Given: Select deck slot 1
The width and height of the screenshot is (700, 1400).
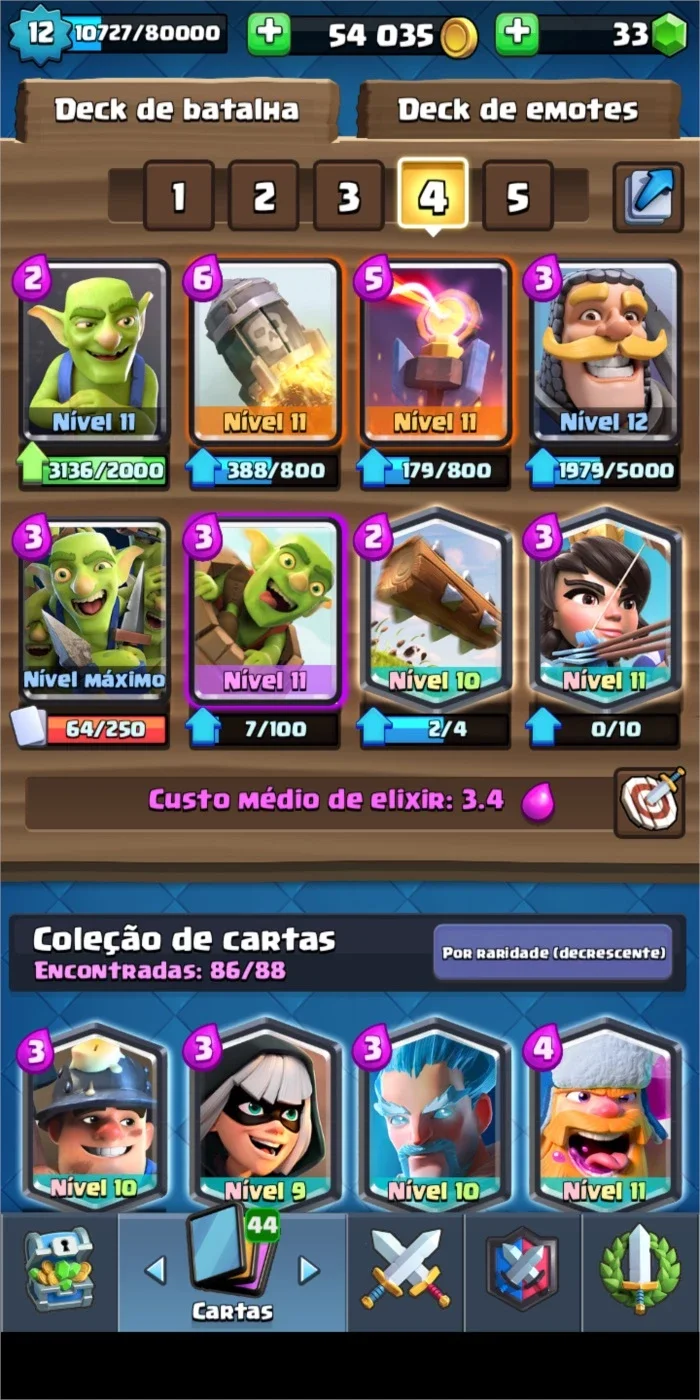Looking at the screenshot, I should (x=178, y=196).
